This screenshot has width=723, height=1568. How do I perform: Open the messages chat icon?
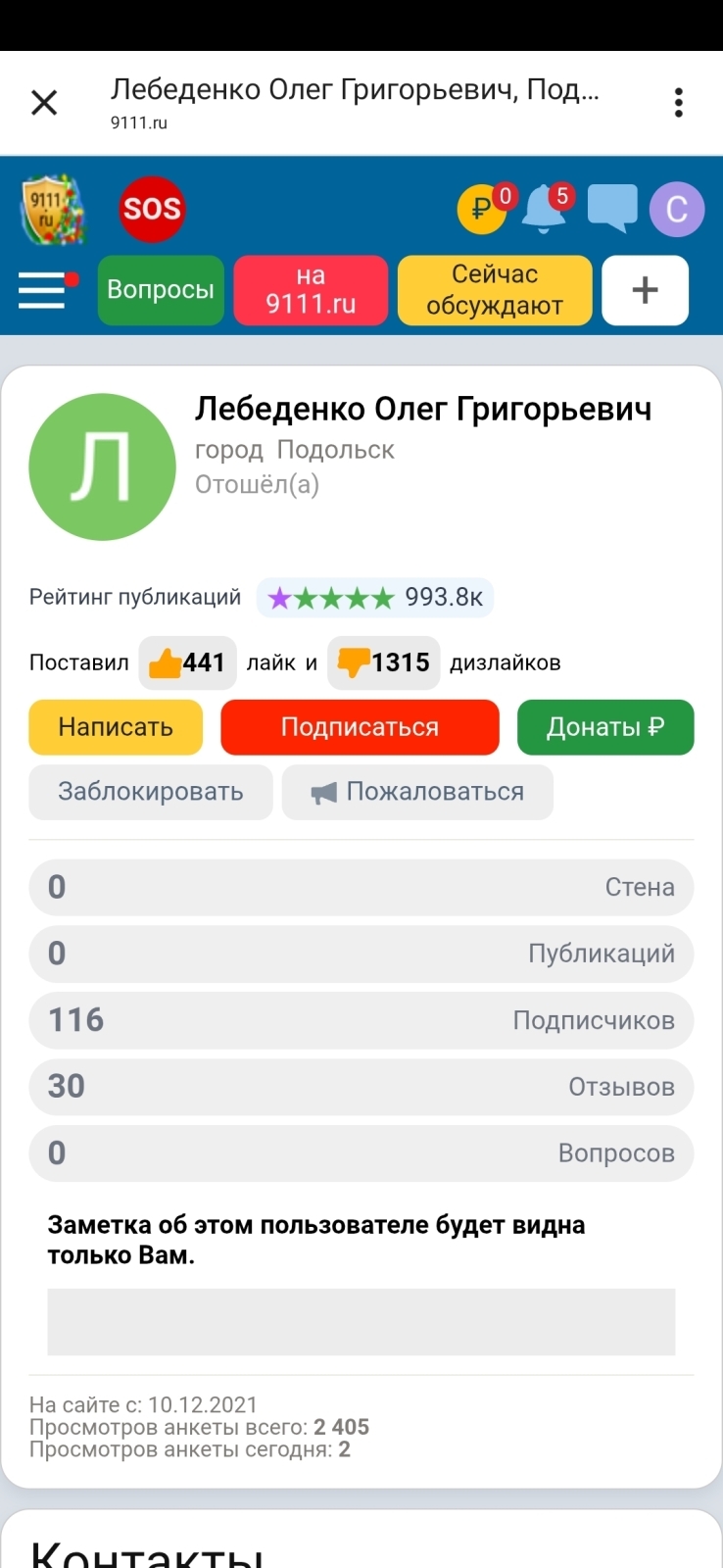click(x=612, y=209)
